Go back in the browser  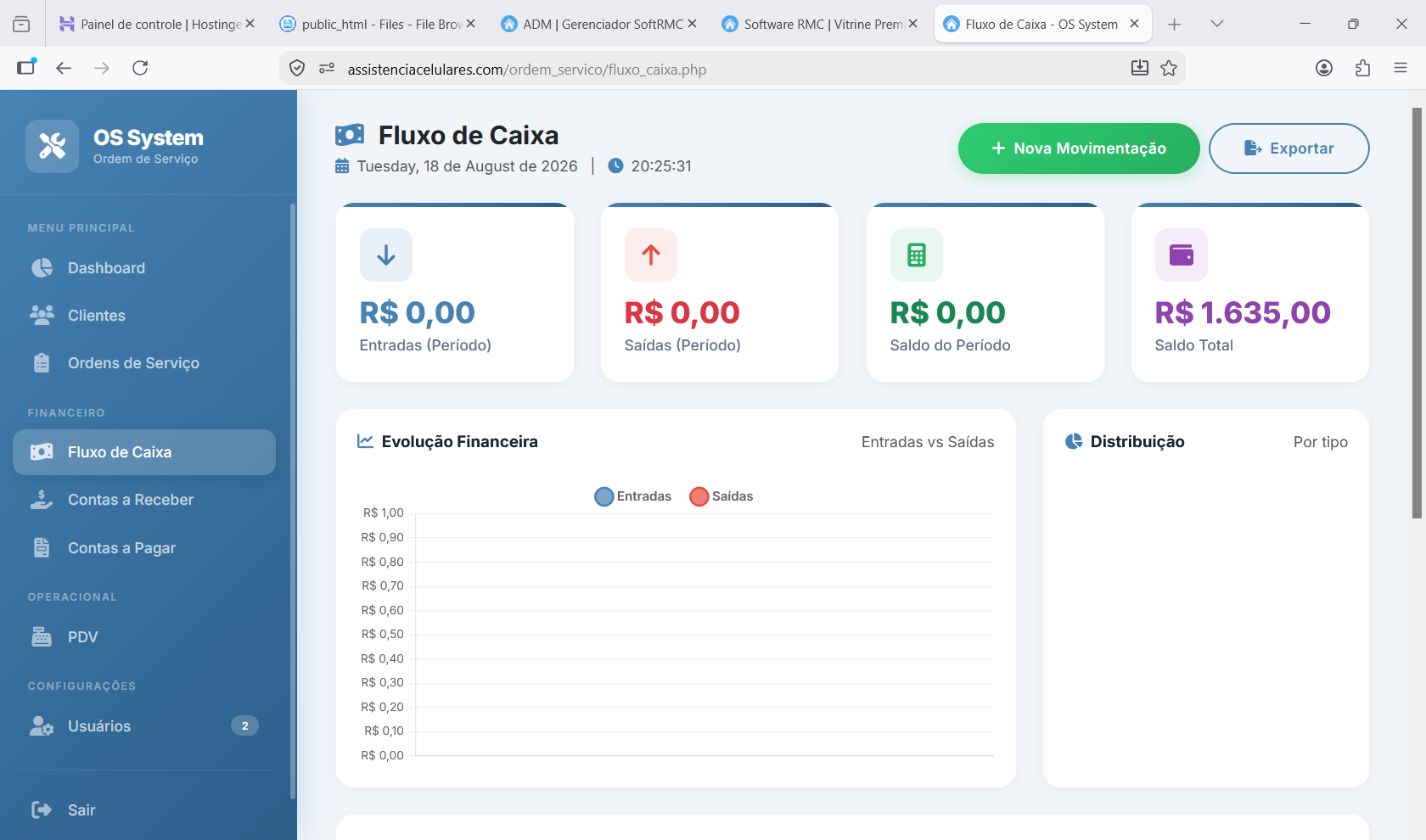click(64, 68)
